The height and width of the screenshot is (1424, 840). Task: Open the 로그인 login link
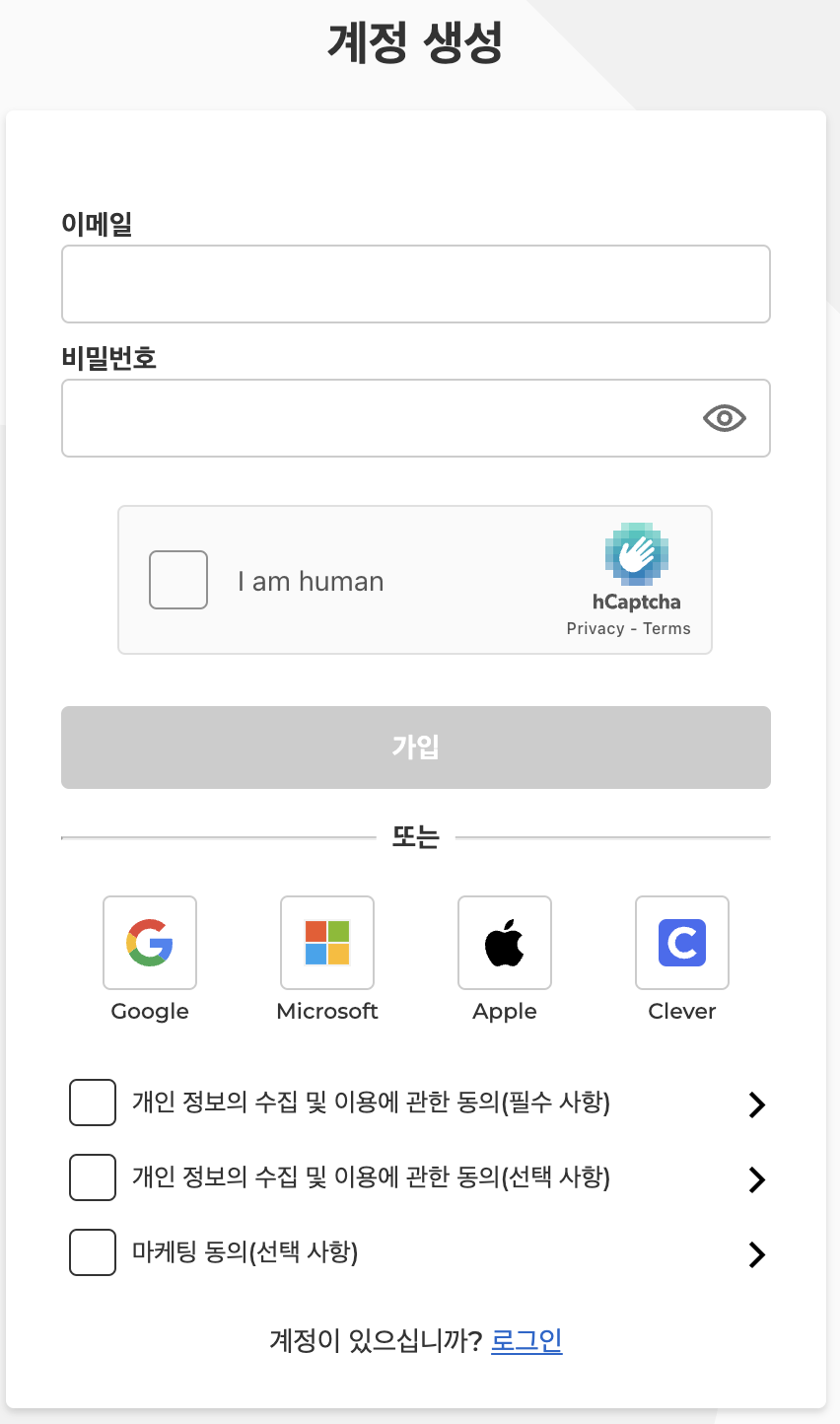[x=526, y=1339]
